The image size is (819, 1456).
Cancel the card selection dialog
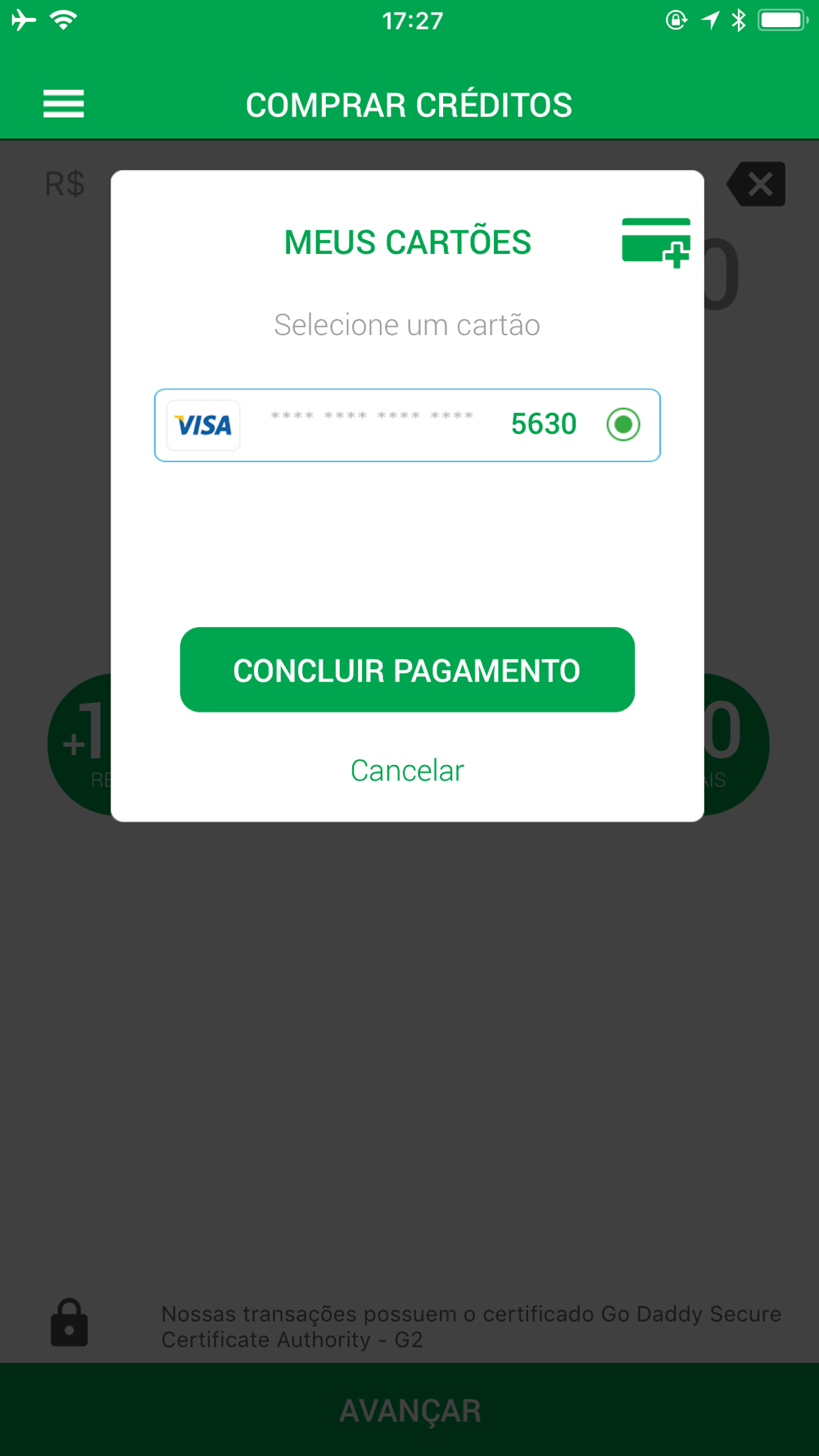[x=407, y=771]
